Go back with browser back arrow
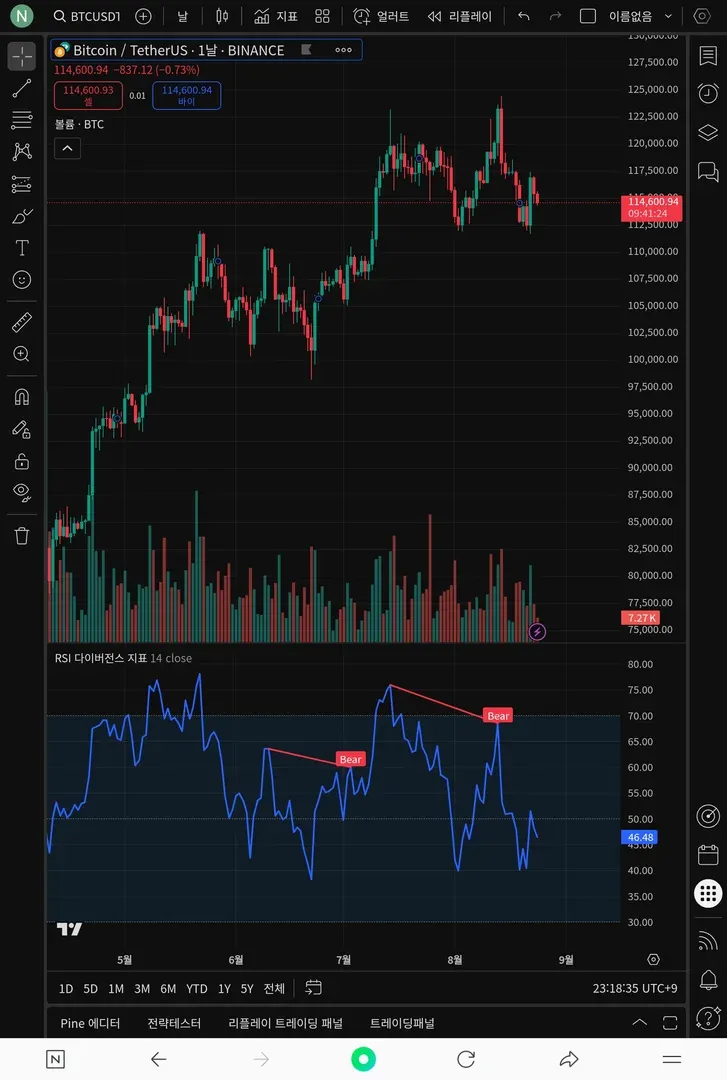 point(158,1059)
